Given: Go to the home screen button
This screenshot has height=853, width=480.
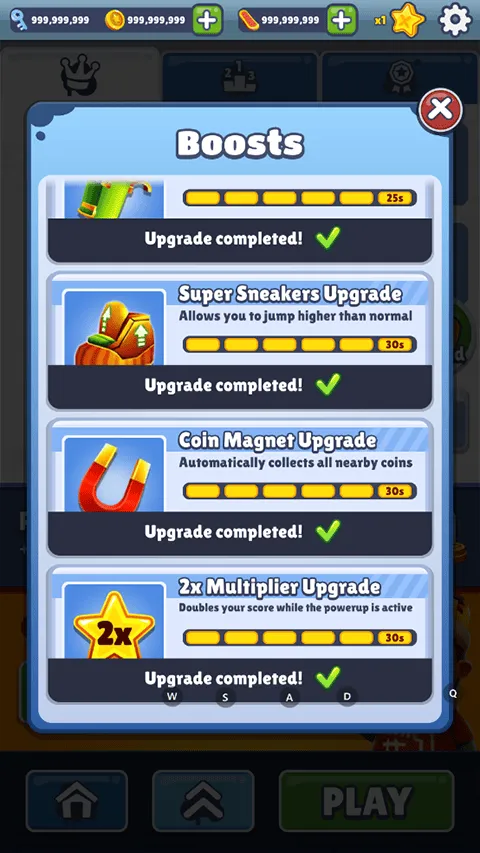Looking at the screenshot, I should pyautogui.click(x=77, y=801).
